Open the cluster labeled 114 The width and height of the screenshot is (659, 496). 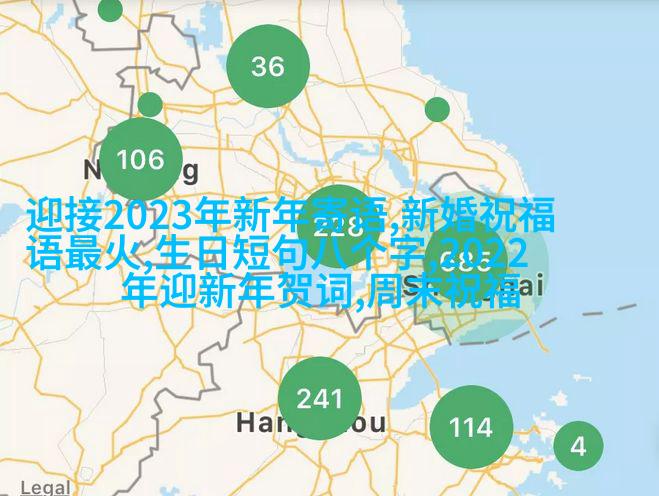click(471, 427)
